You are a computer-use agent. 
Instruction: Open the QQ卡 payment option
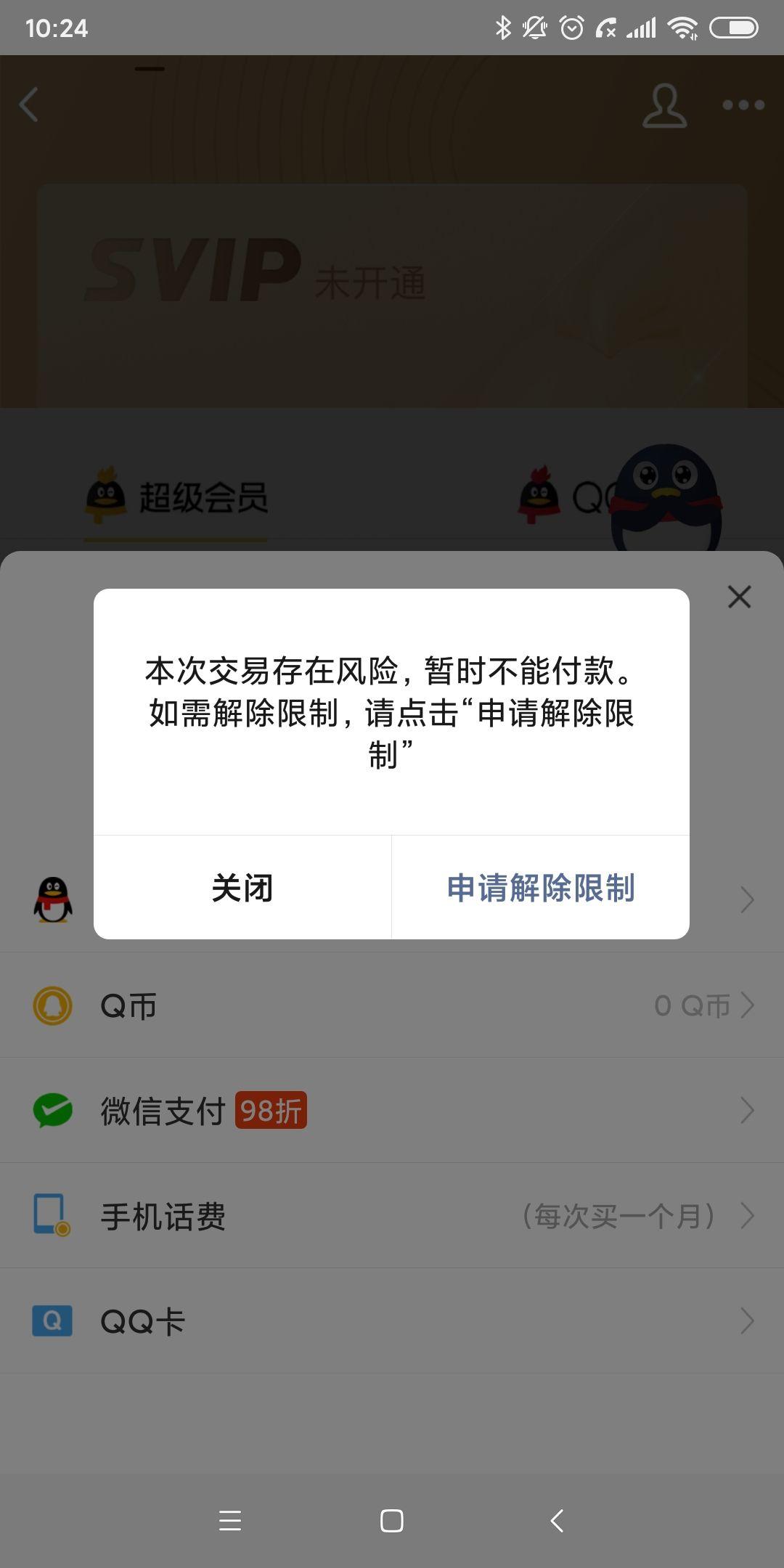coord(392,1321)
